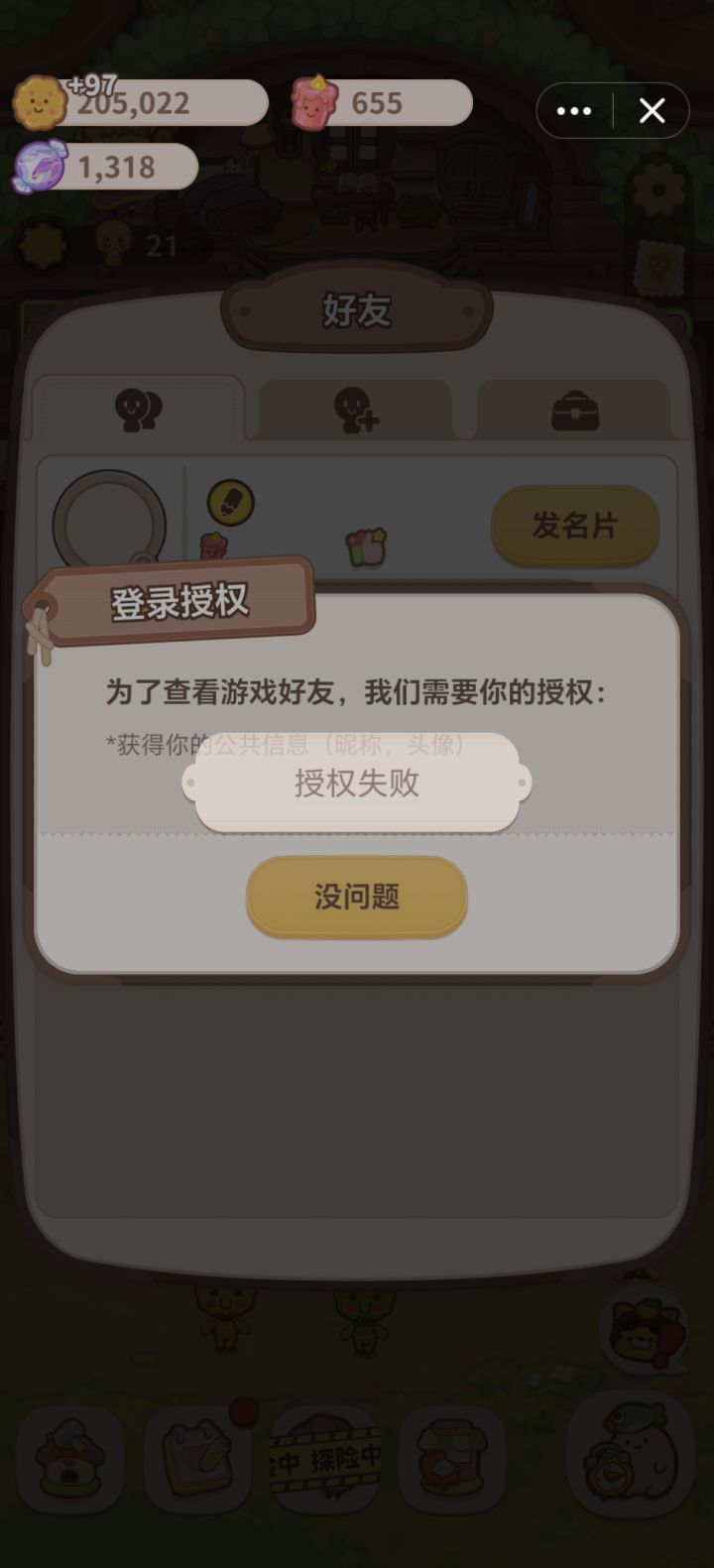The image size is (714, 1568).
Task: Click the cookie currency icon
Action: coord(42,102)
